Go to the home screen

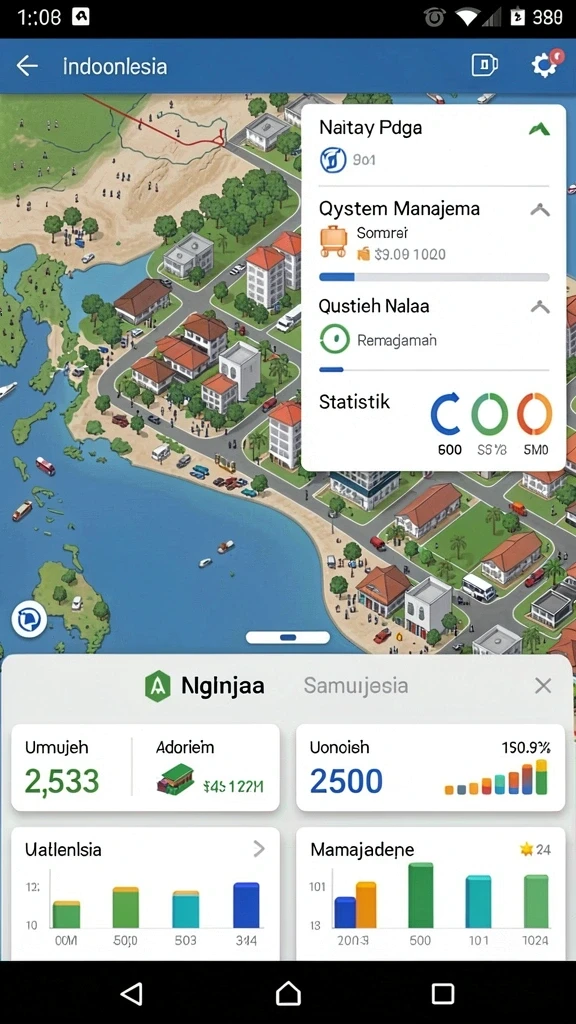click(x=288, y=993)
